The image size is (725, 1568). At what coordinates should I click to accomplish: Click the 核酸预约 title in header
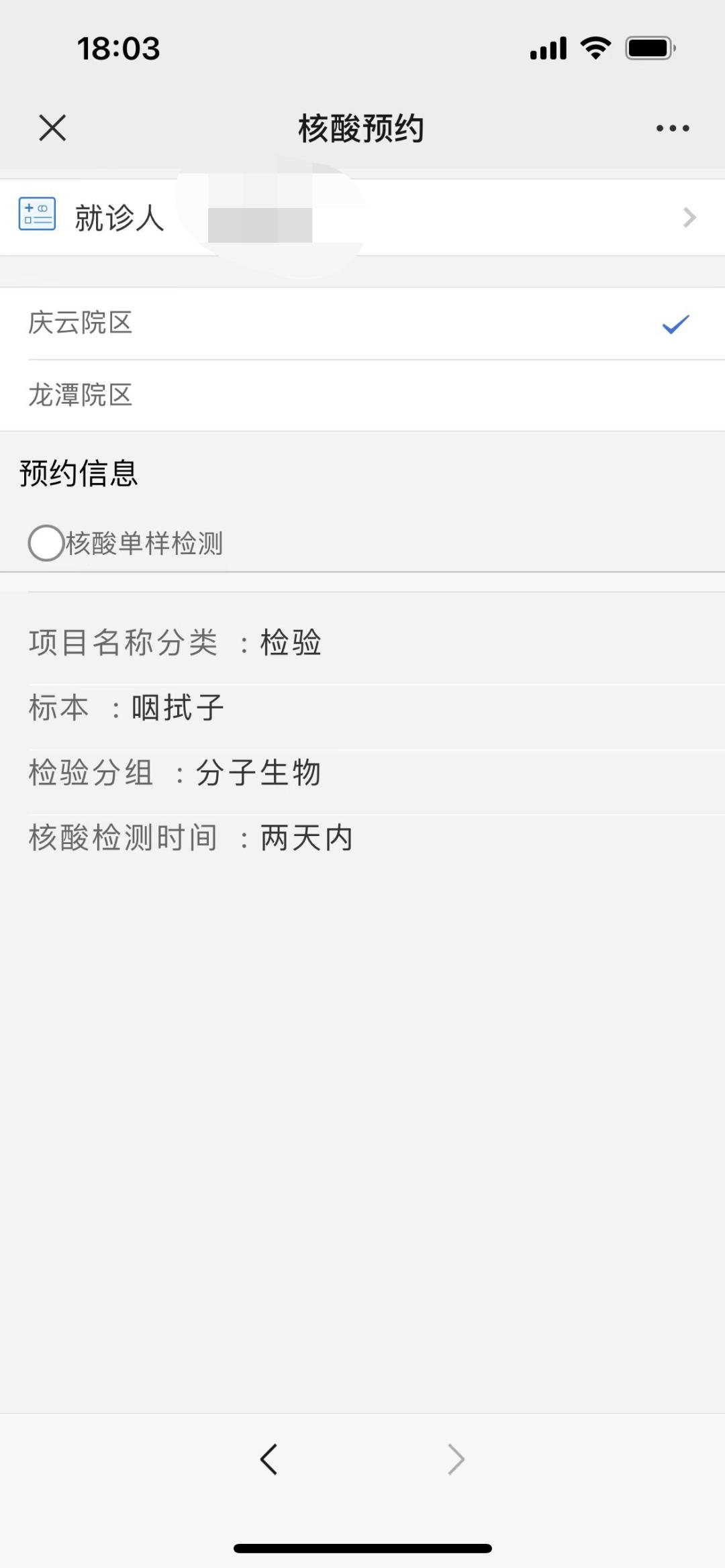(x=360, y=129)
